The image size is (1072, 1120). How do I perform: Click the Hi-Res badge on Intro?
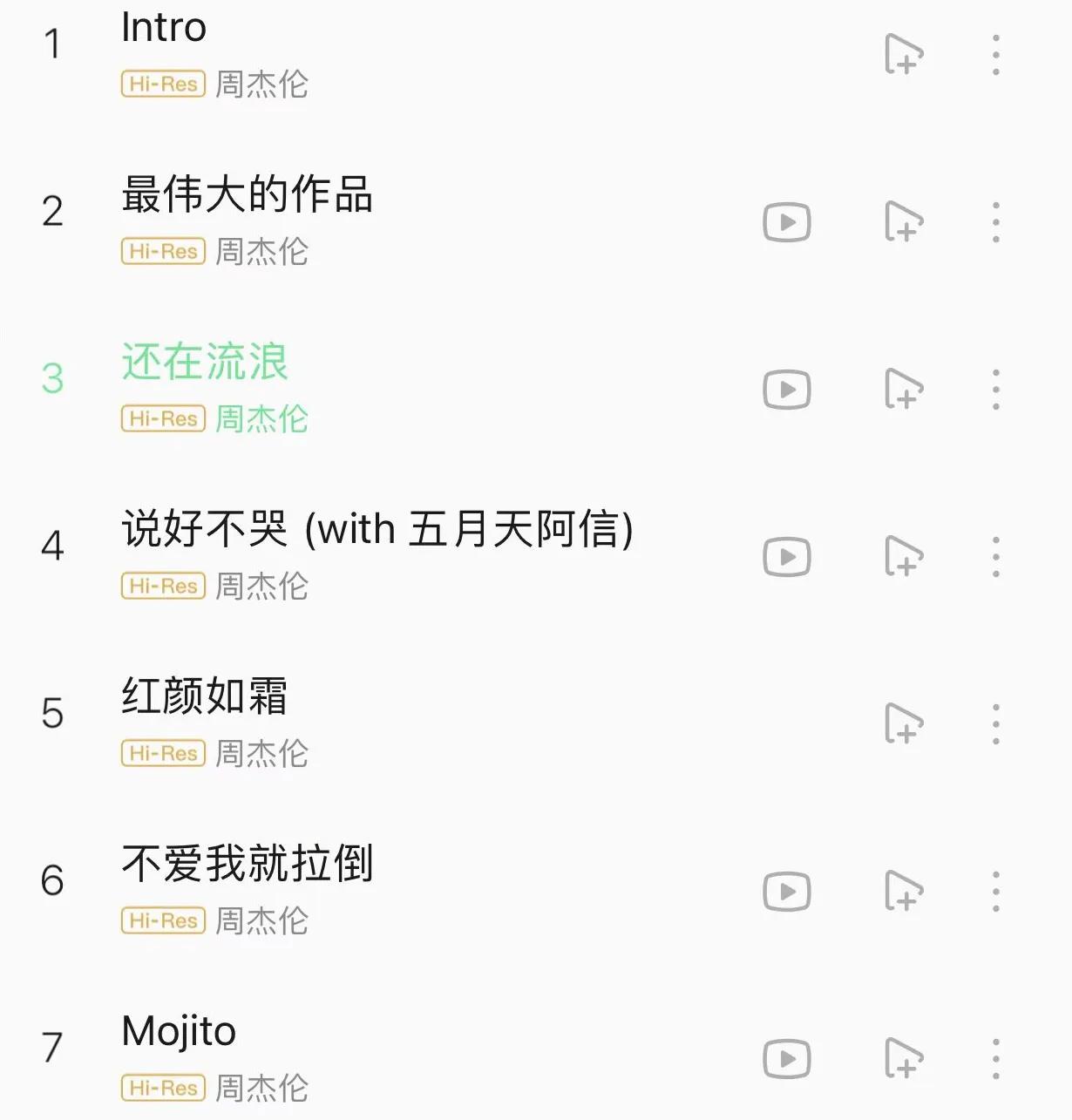[x=162, y=84]
